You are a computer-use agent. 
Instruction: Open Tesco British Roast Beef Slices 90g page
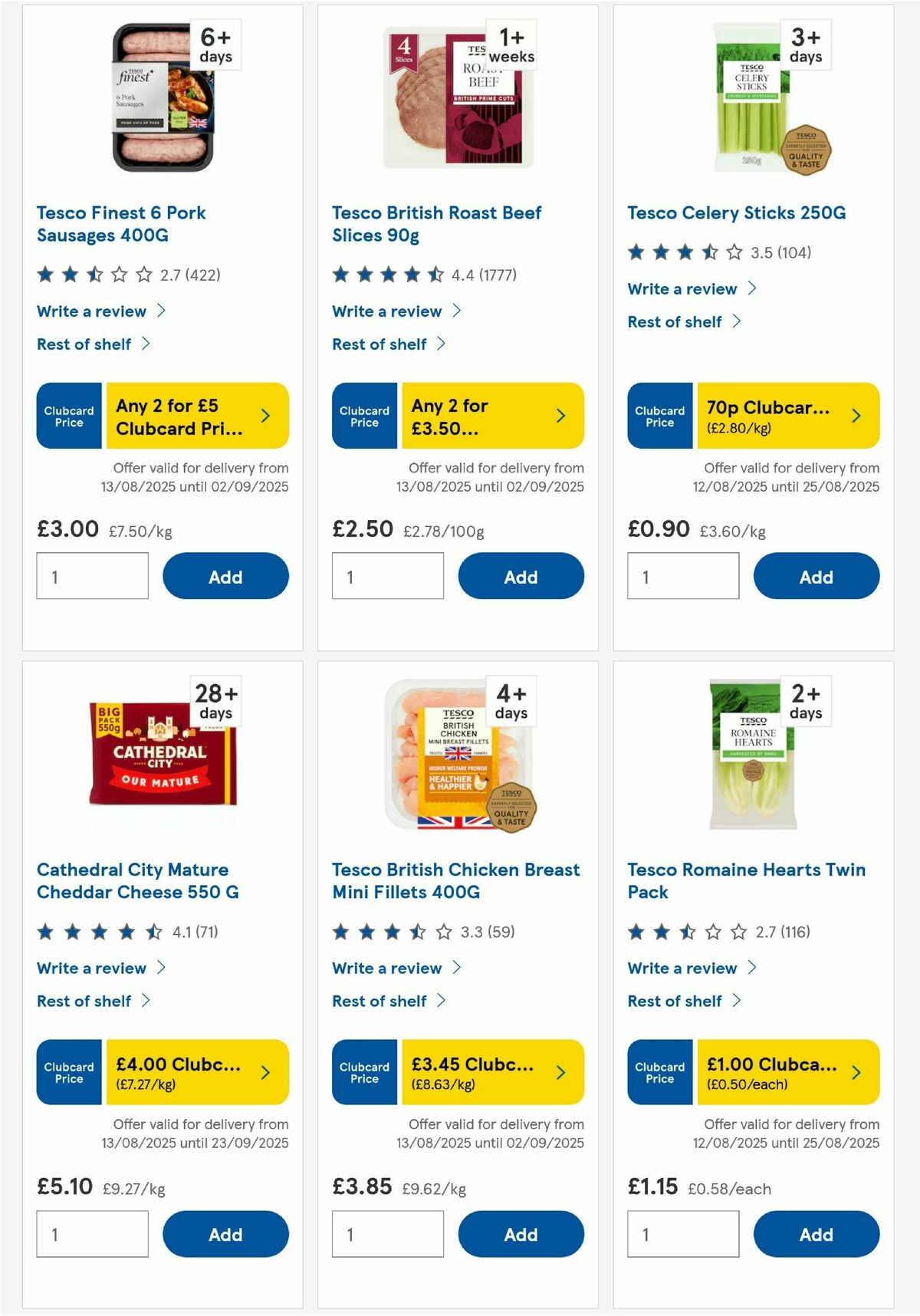pos(435,223)
